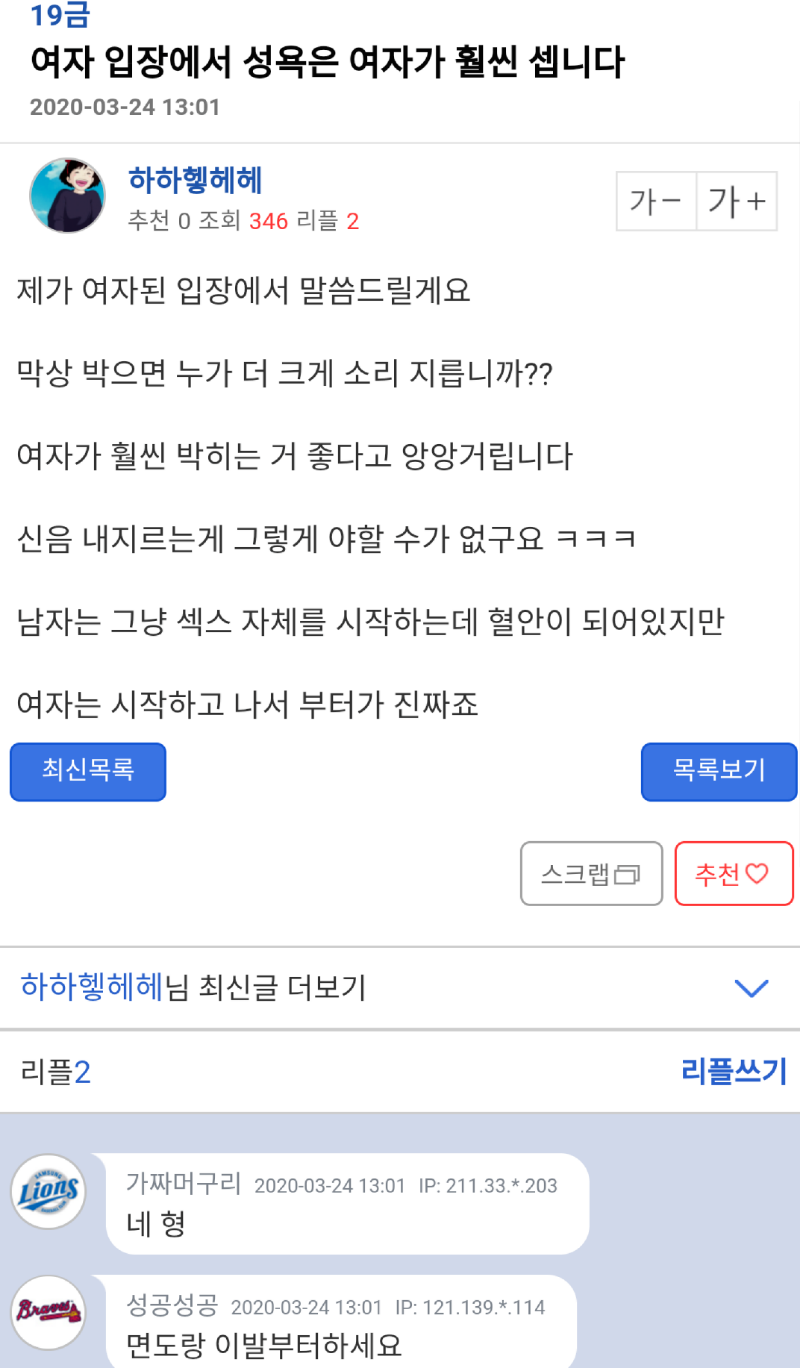
Task: Click the 목록보기 button
Action: pyautogui.click(x=719, y=772)
